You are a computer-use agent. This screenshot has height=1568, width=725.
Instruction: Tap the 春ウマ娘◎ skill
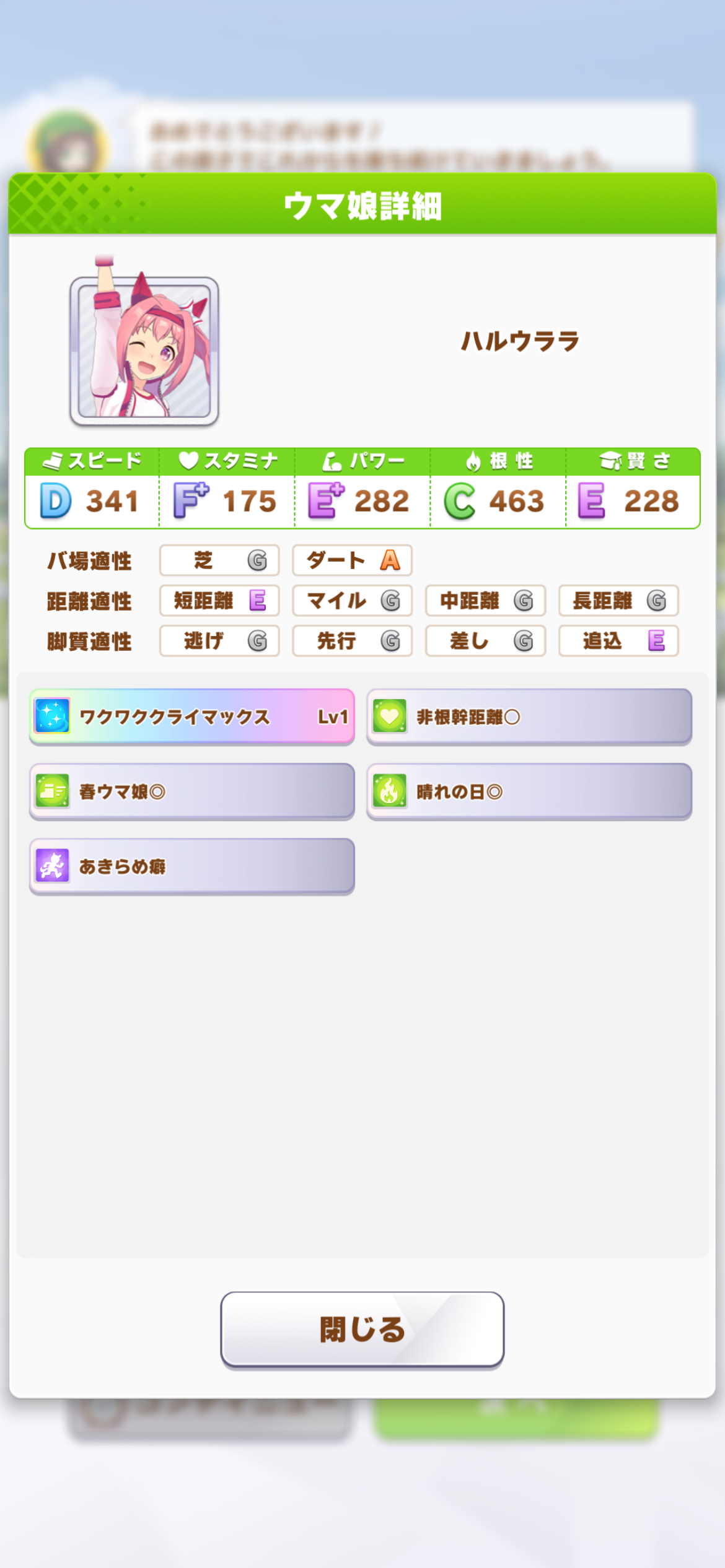(192, 791)
